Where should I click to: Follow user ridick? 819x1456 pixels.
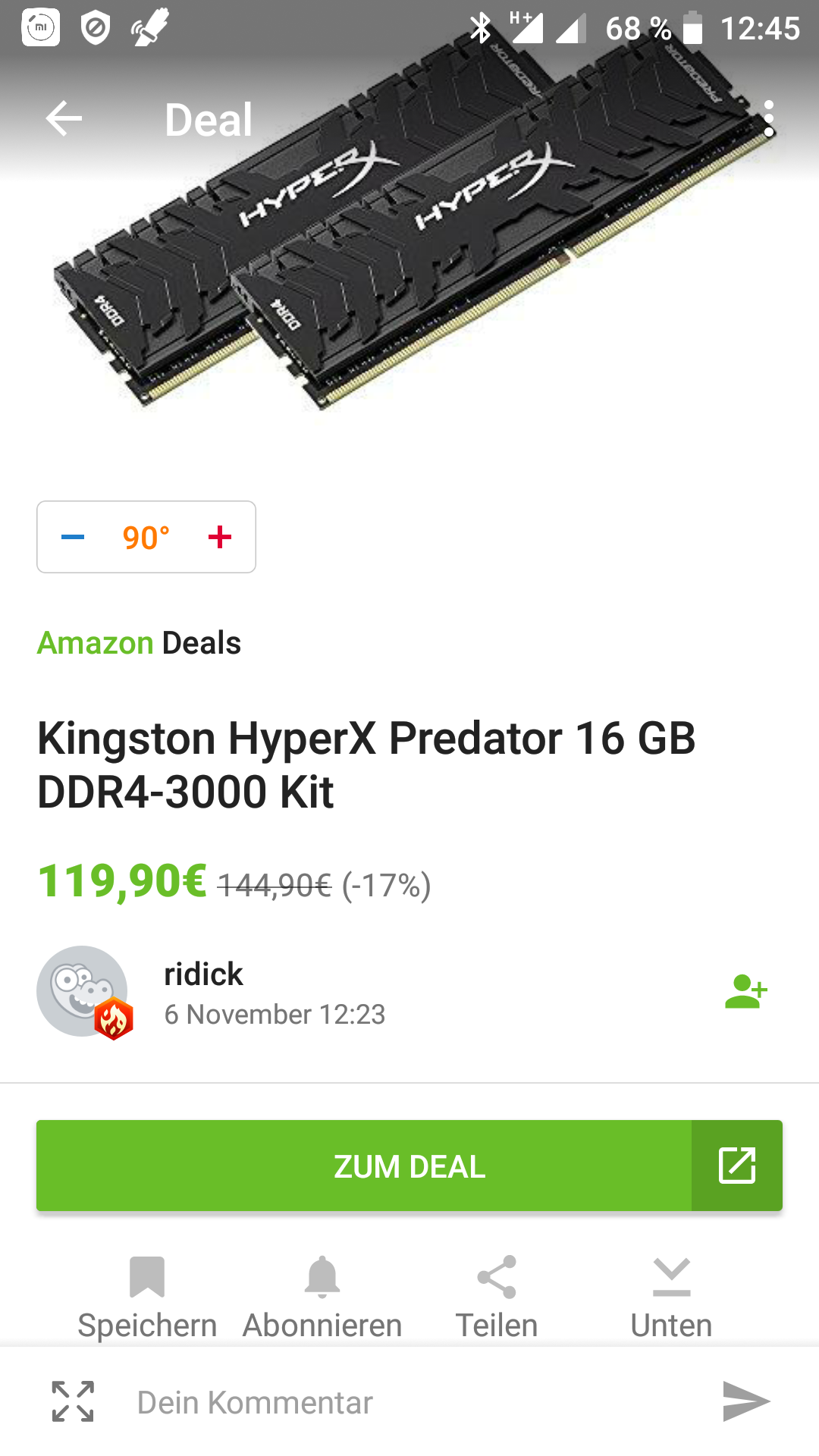(x=746, y=991)
